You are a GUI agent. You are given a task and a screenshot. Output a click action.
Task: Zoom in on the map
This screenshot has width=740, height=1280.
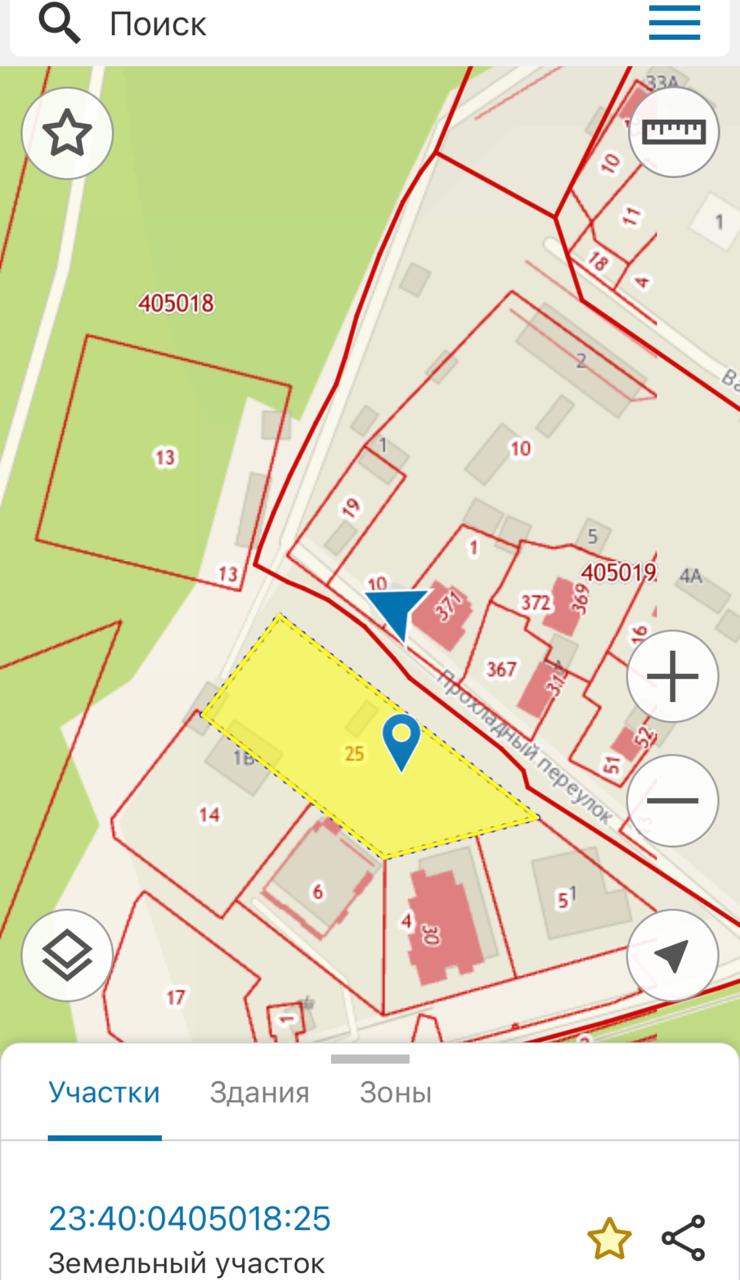point(672,677)
